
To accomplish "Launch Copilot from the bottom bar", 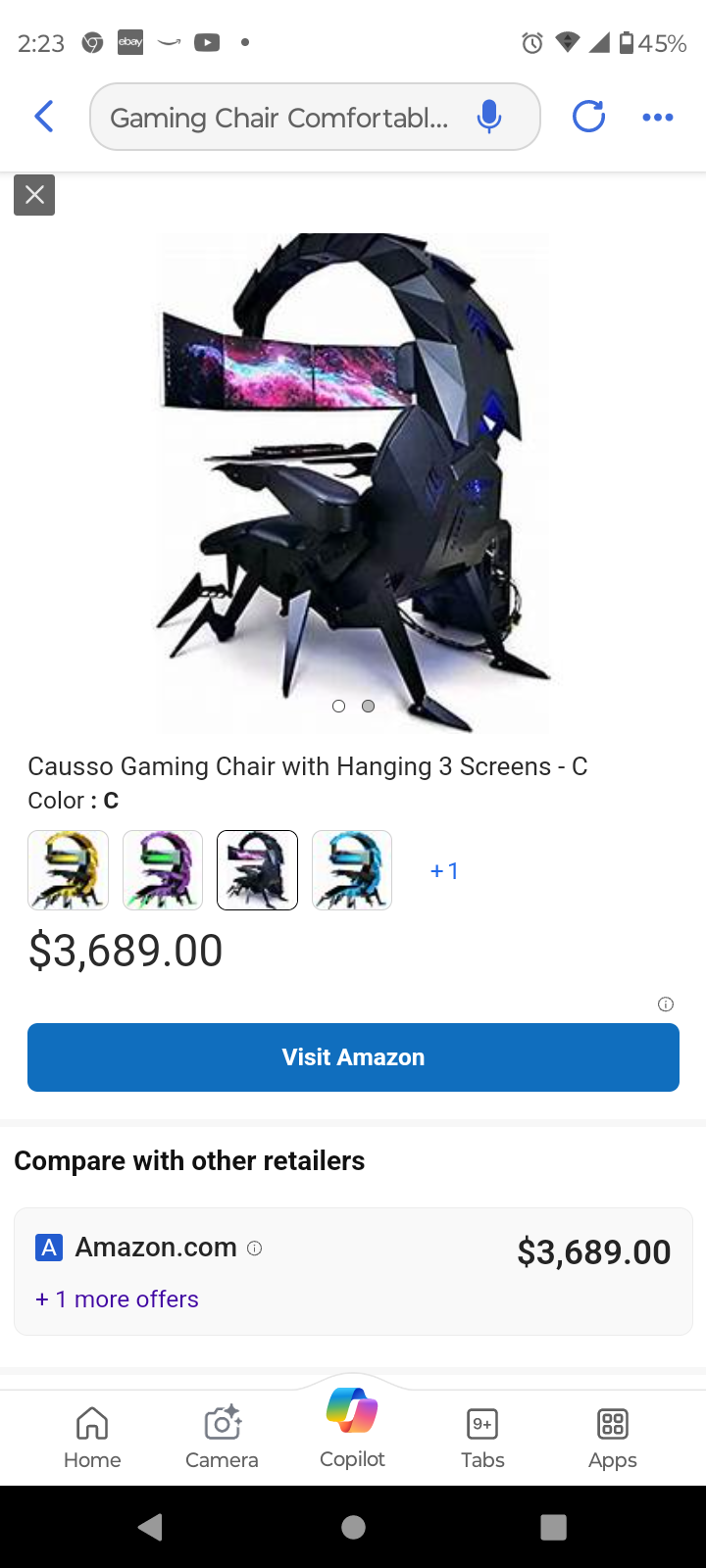I will pos(352,1427).
